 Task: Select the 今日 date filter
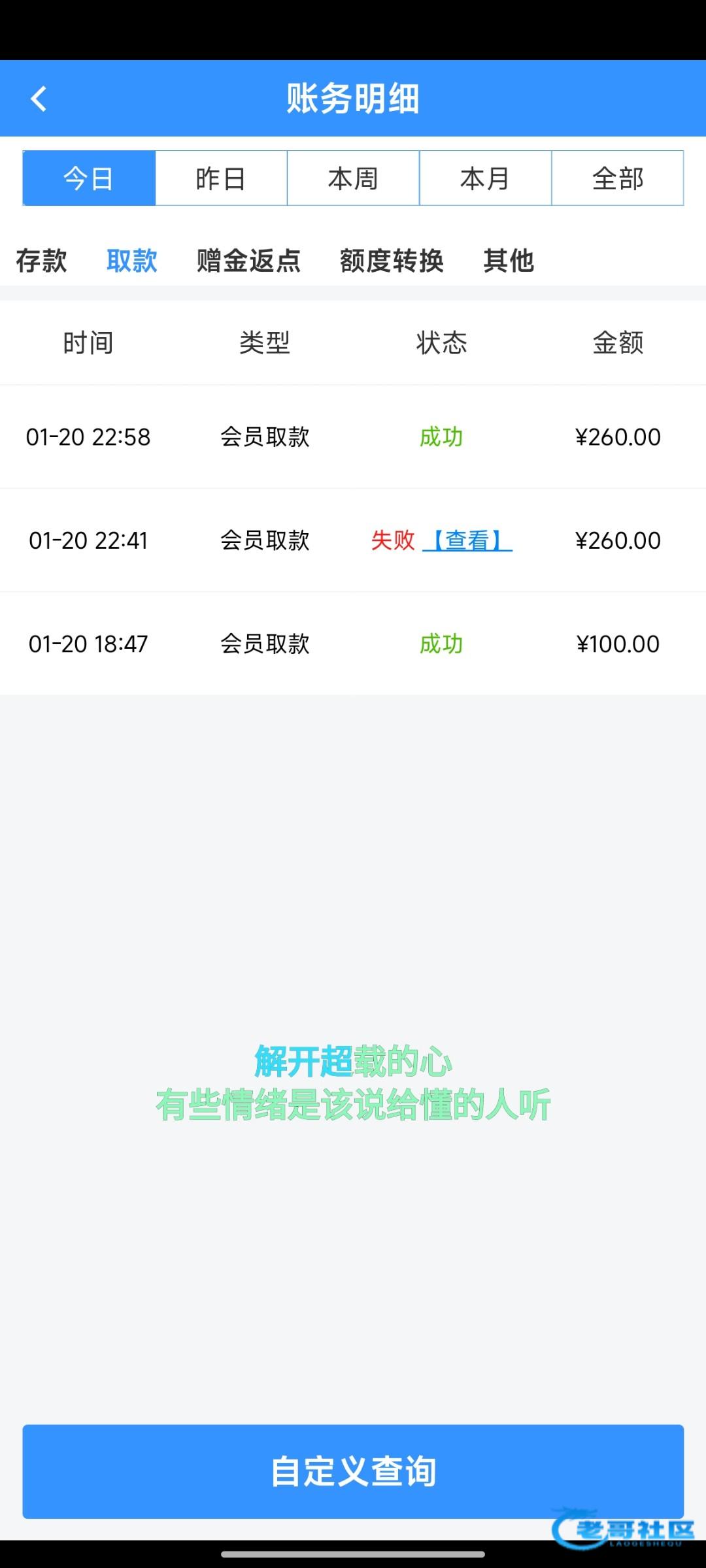point(89,178)
